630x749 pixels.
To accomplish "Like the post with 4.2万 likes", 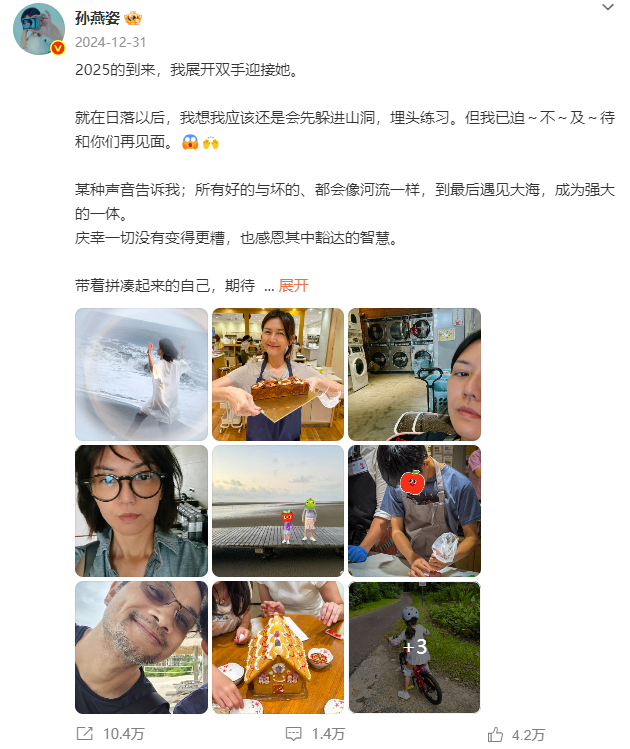I will pyautogui.click(x=518, y=733).
